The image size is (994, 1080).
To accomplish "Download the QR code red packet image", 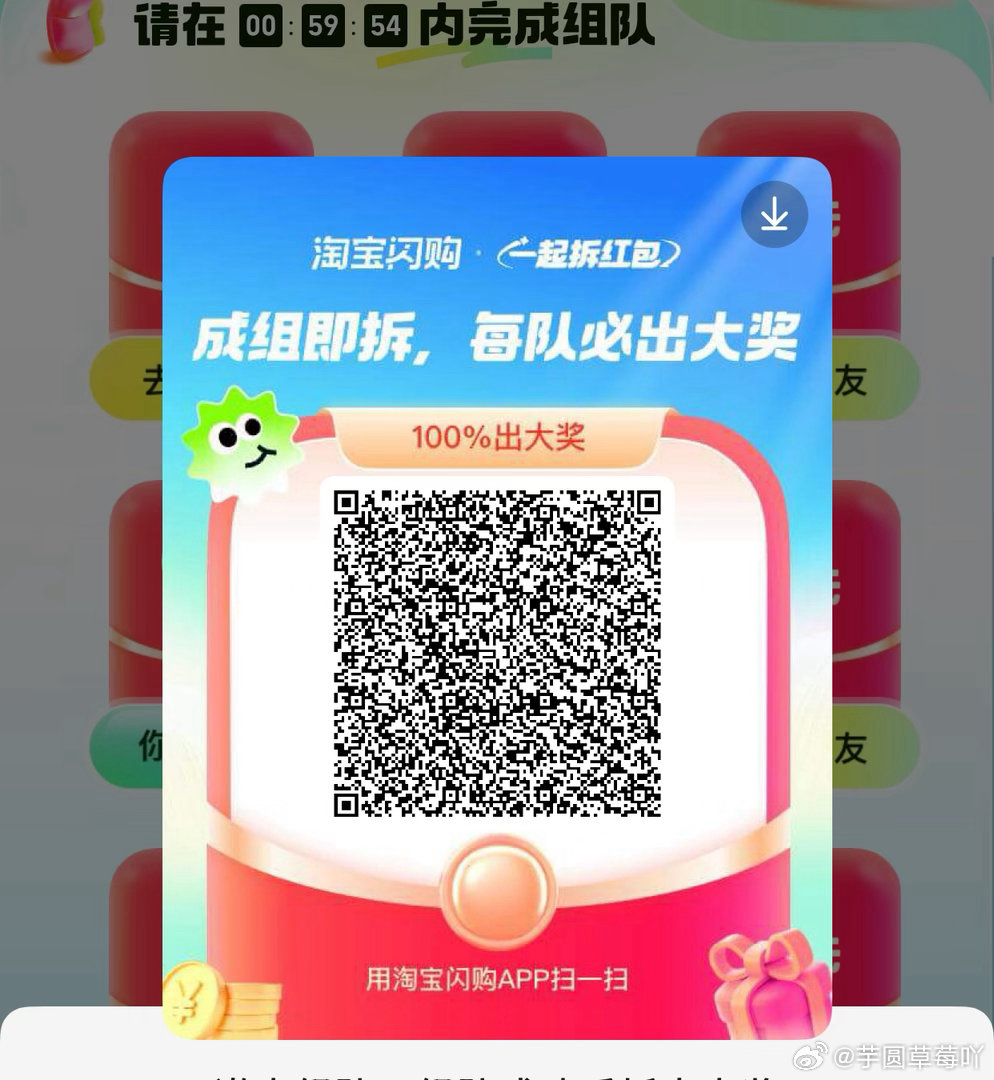I will (x=774, y=214).
